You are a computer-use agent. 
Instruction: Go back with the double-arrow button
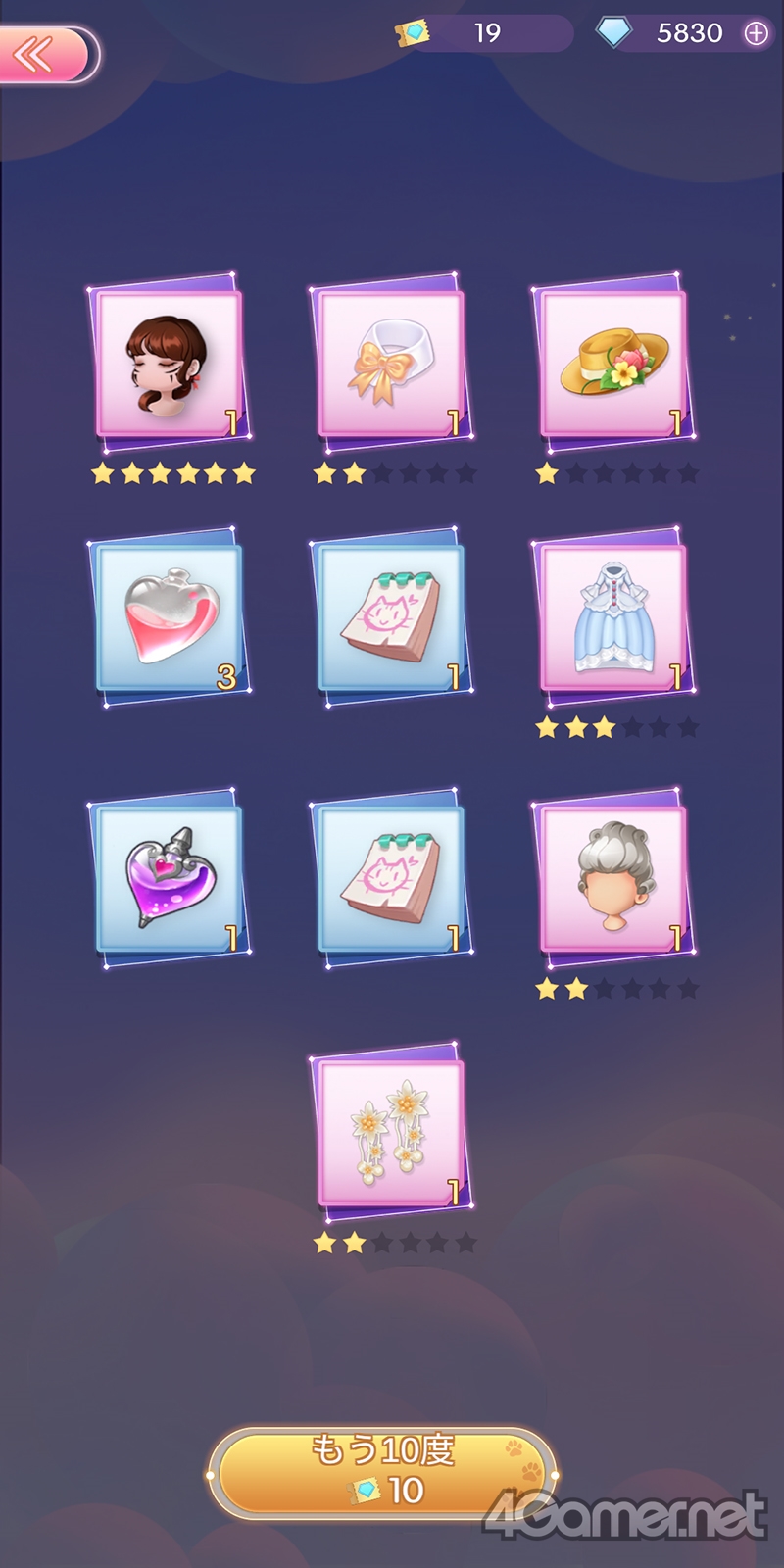pyautogui.click(x=47, y=55)
